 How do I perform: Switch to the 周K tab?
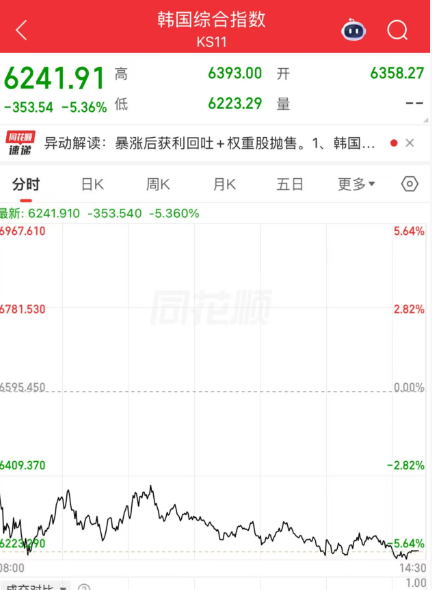(158, 184)
